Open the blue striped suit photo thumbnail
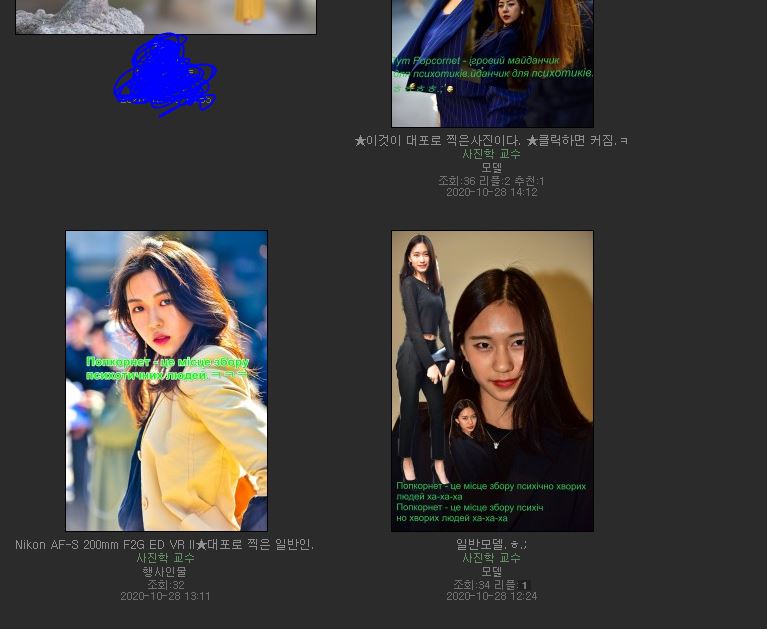Viewport: 767px width, 629px height. click(x=492, y=63)
